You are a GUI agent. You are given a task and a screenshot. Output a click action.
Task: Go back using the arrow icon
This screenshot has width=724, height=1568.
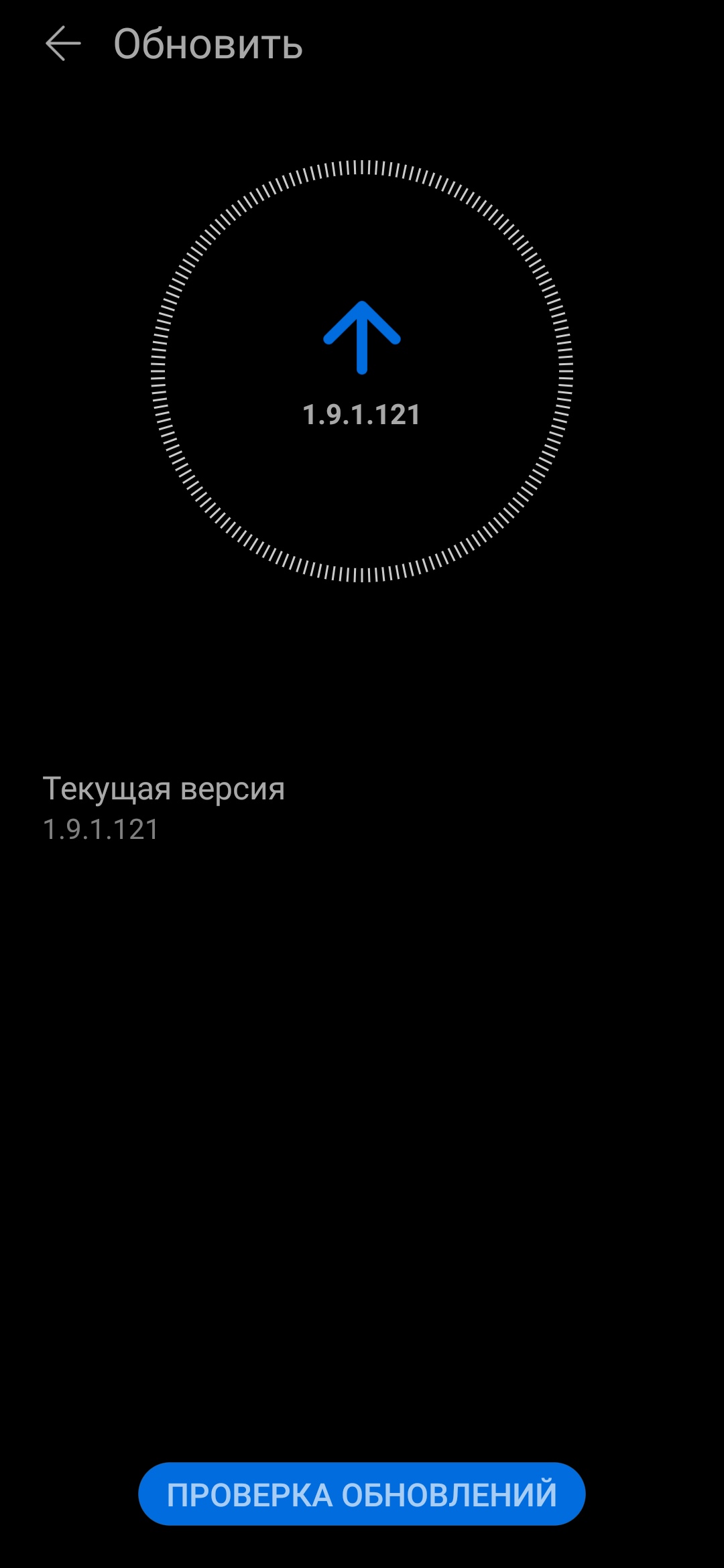63,44
